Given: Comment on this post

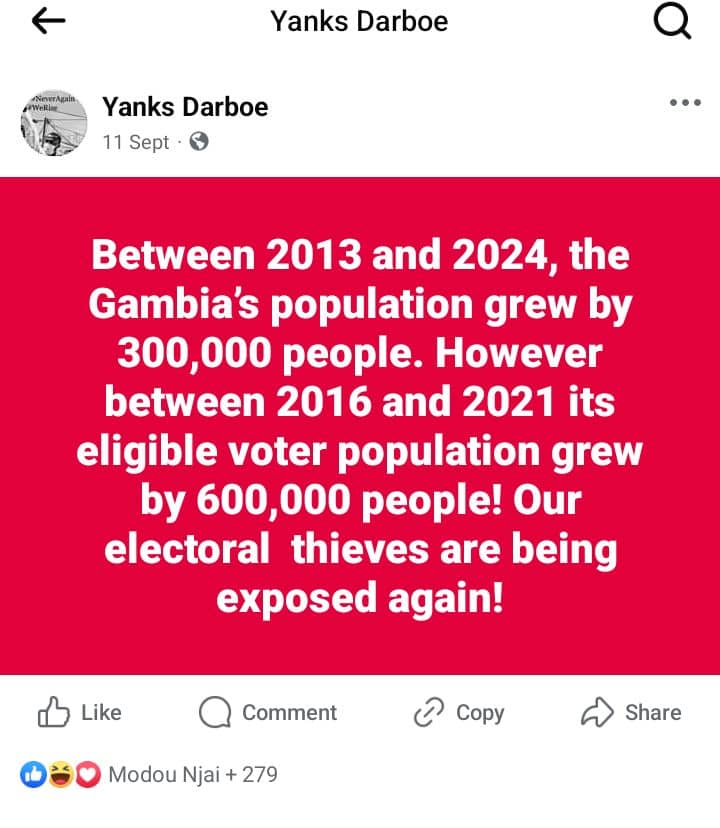Looking at the screenshot, I should pos(268,712).
